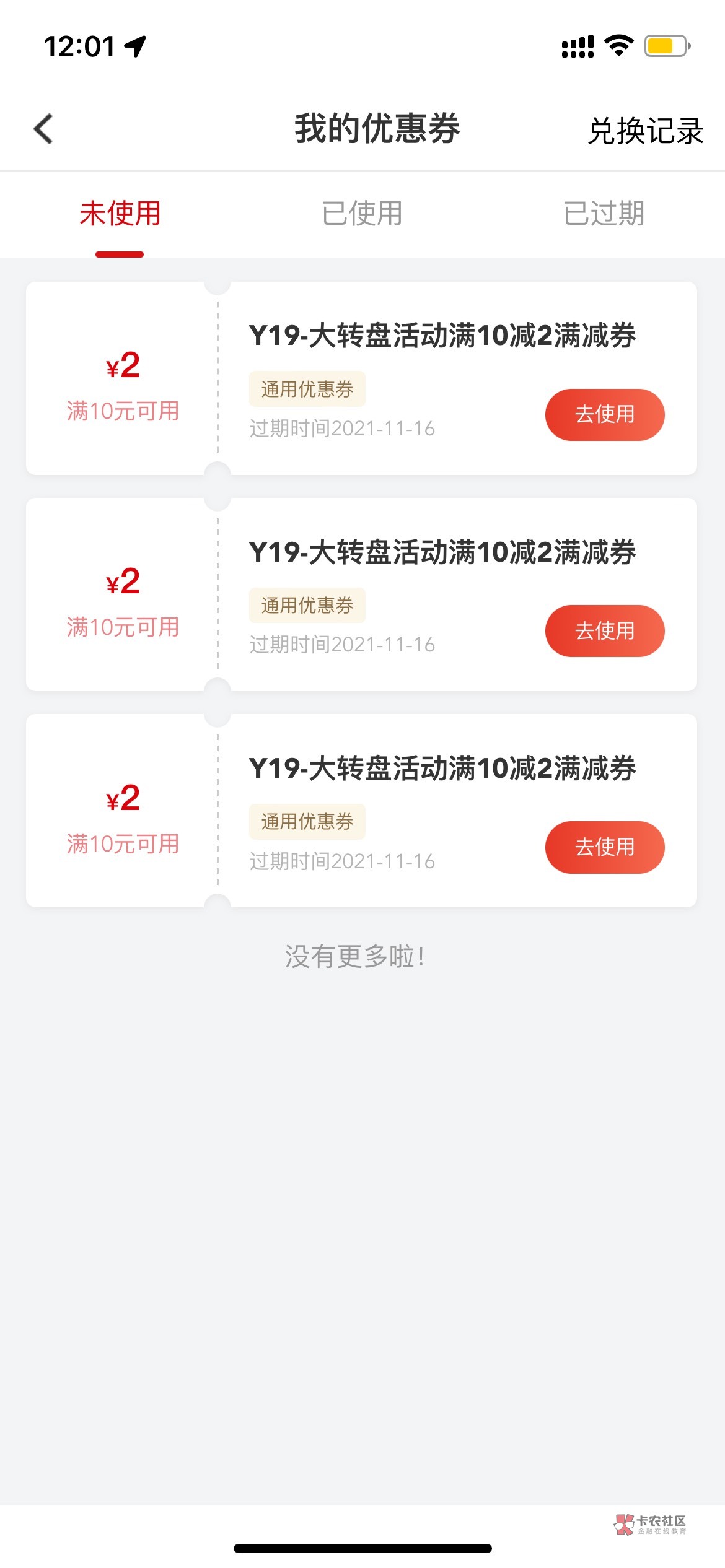
Task: Tap 去使用 on the second coupon
Action: pos(605,630)
